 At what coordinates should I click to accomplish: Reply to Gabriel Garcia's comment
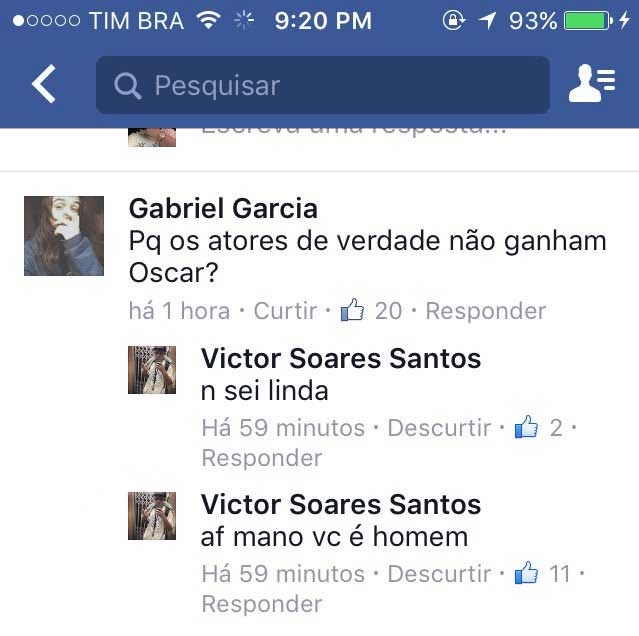coord(485,311)
